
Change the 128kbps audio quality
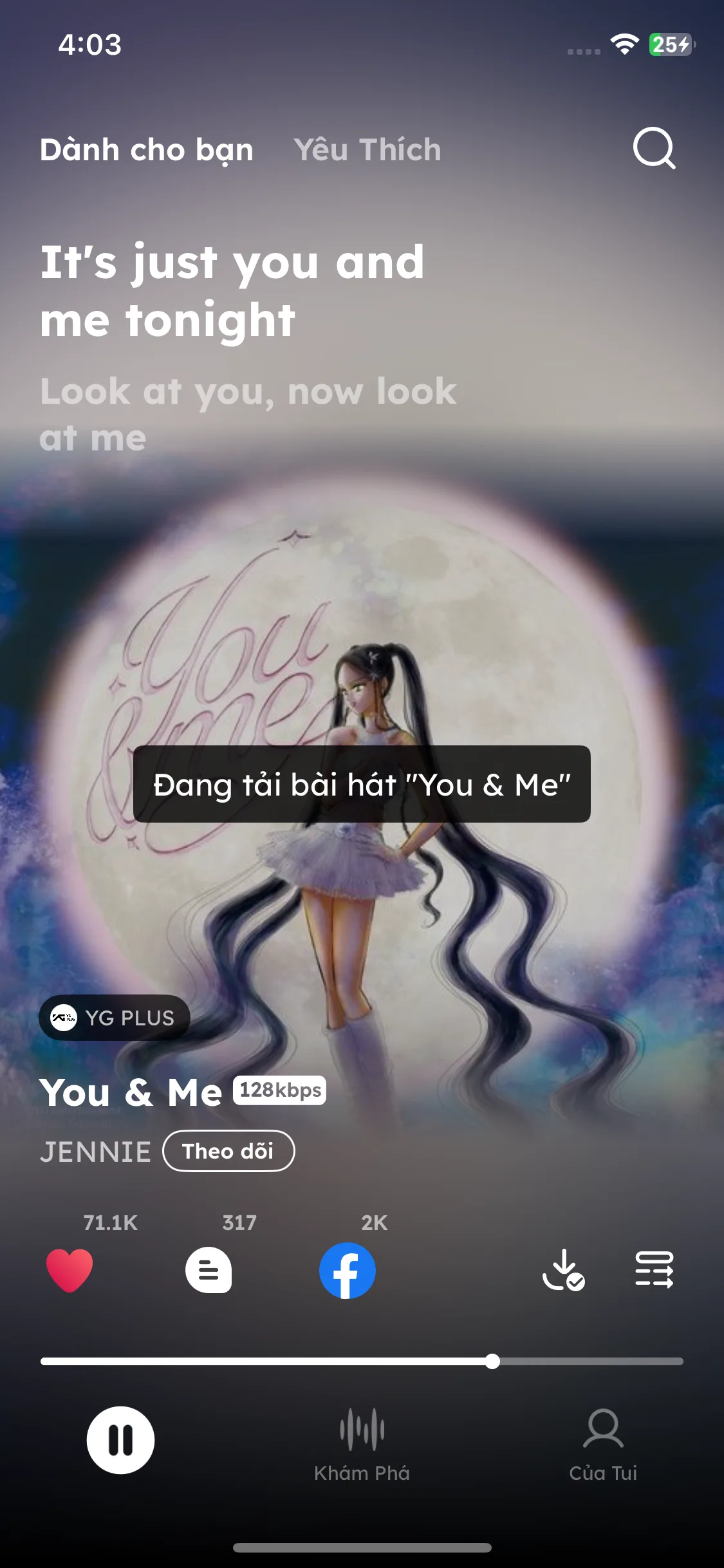(279, 1090)
